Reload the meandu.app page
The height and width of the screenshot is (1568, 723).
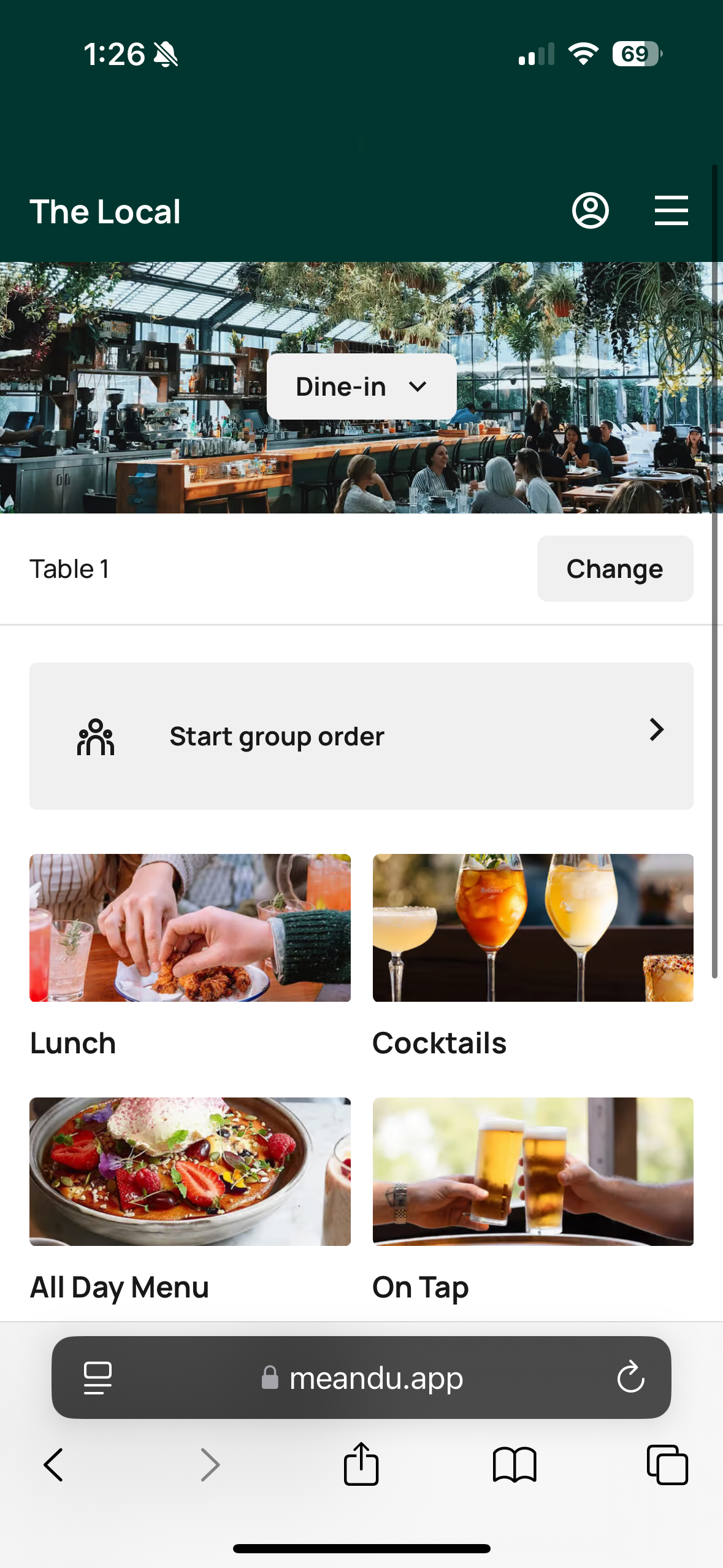tap(630, 1378)
